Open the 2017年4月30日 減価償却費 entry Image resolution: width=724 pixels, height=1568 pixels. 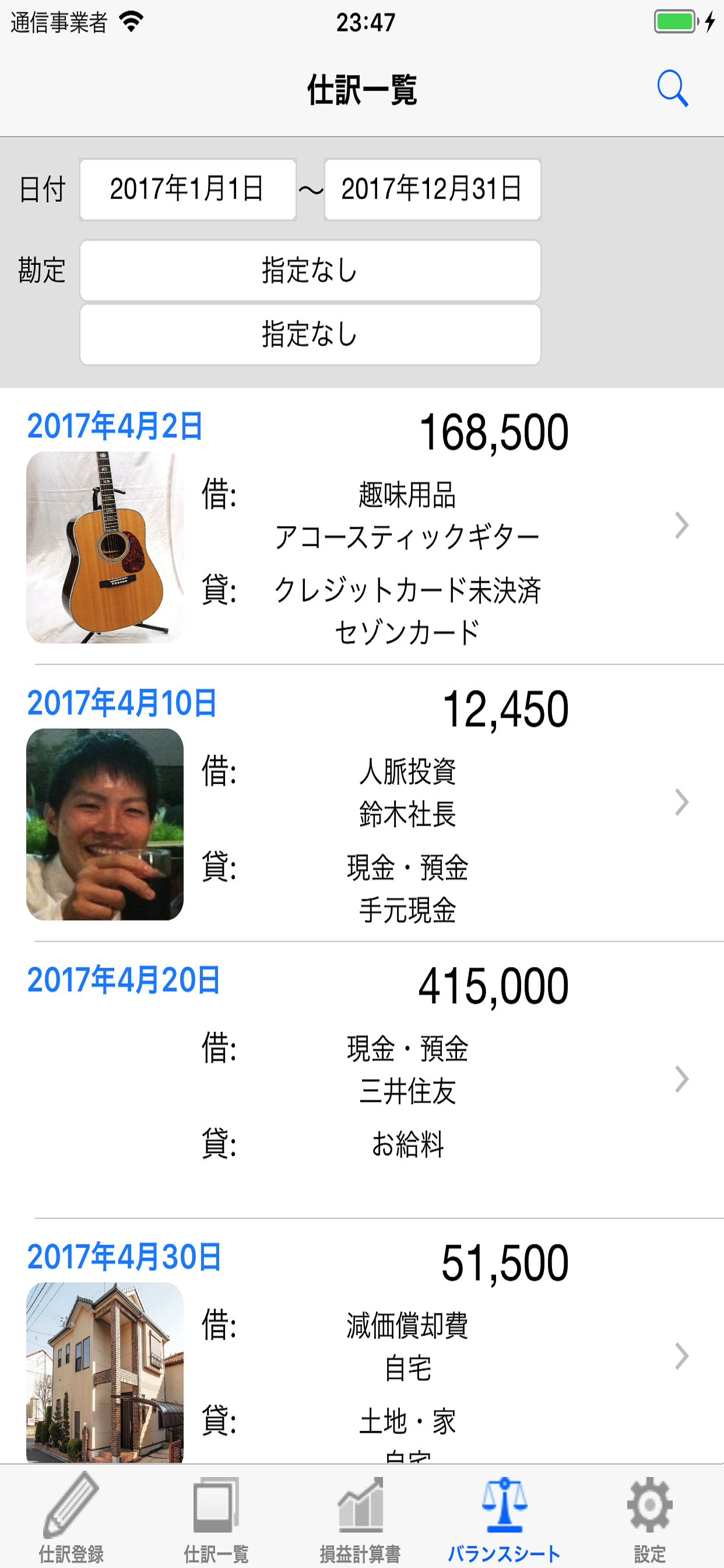362,1342
